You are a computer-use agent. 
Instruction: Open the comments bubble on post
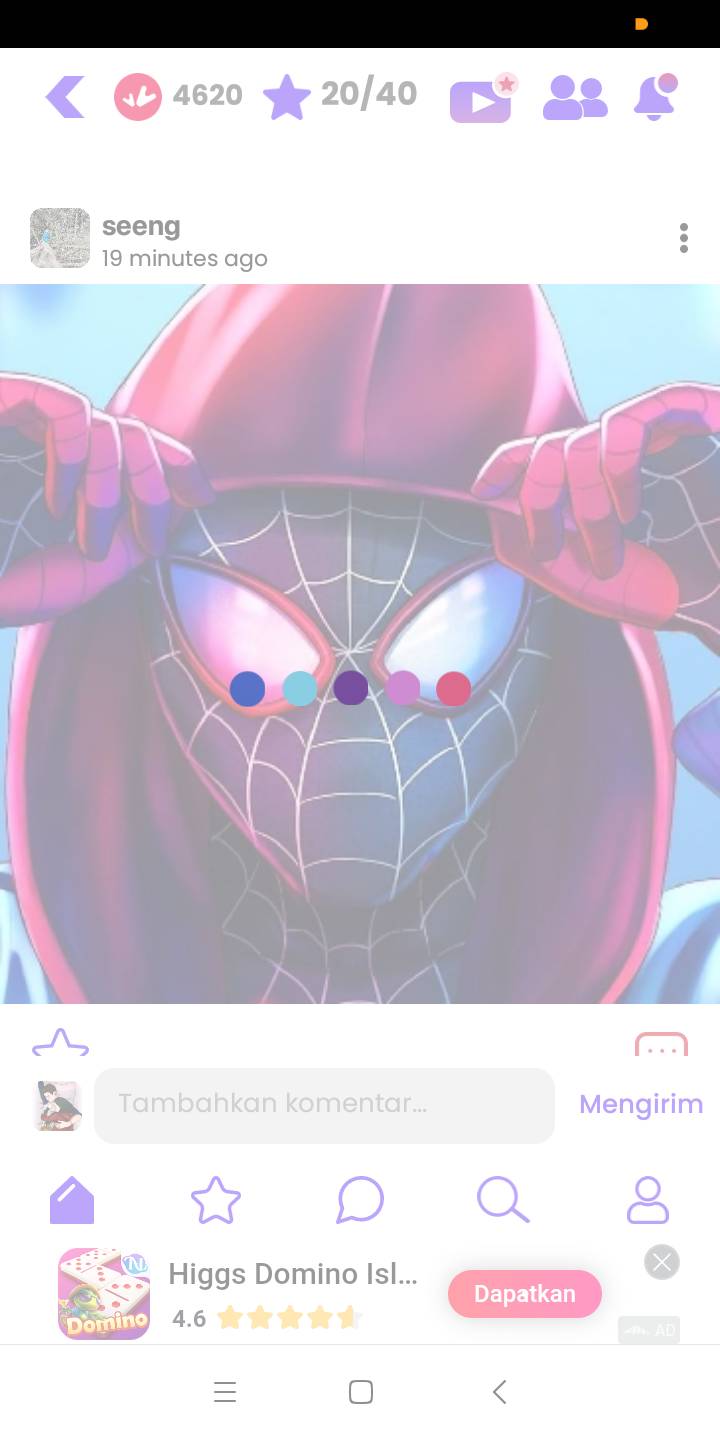pyautogui.click(x=661, y=1044)
